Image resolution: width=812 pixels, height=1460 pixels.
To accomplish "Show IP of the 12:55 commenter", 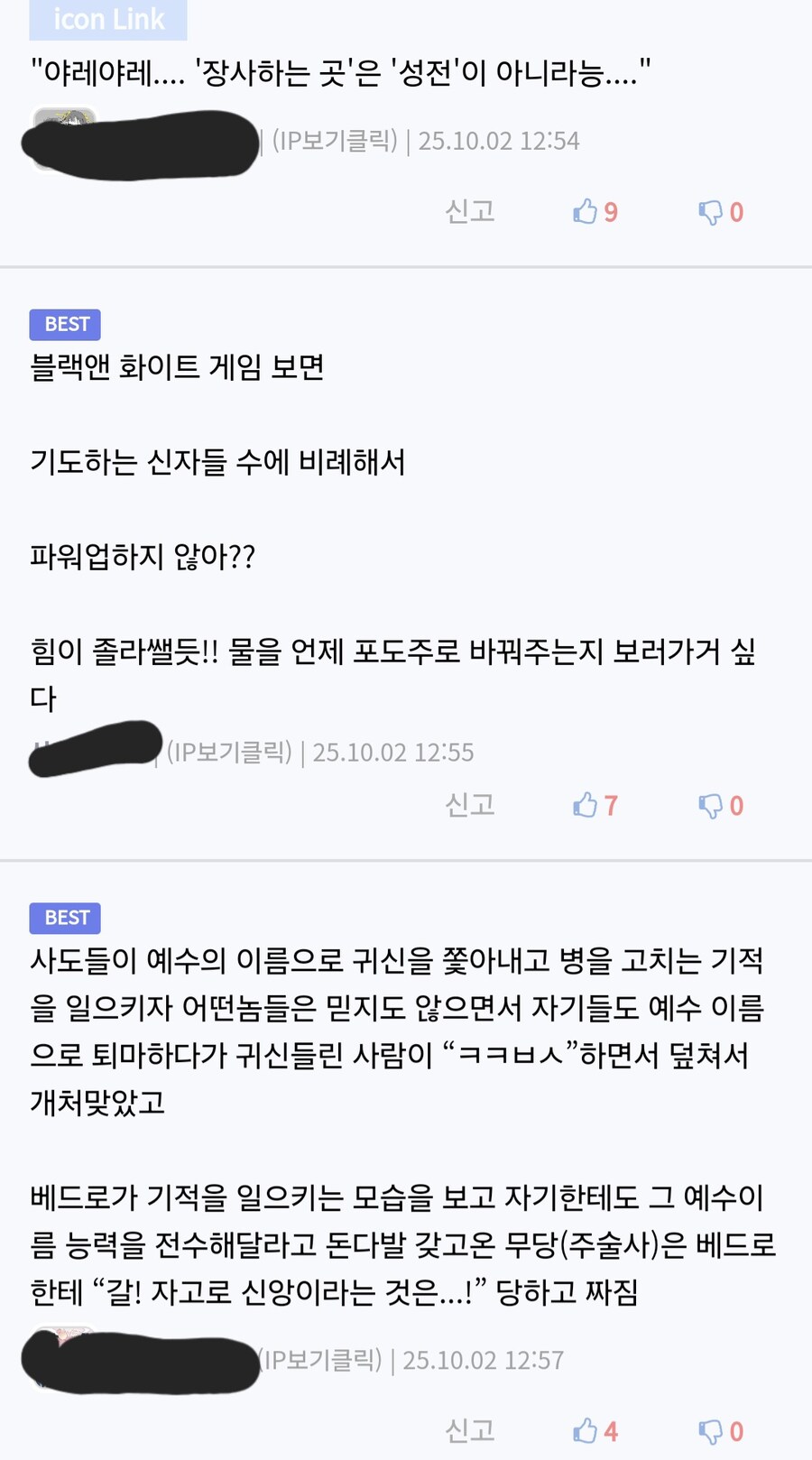I will (x=229, y=752).
